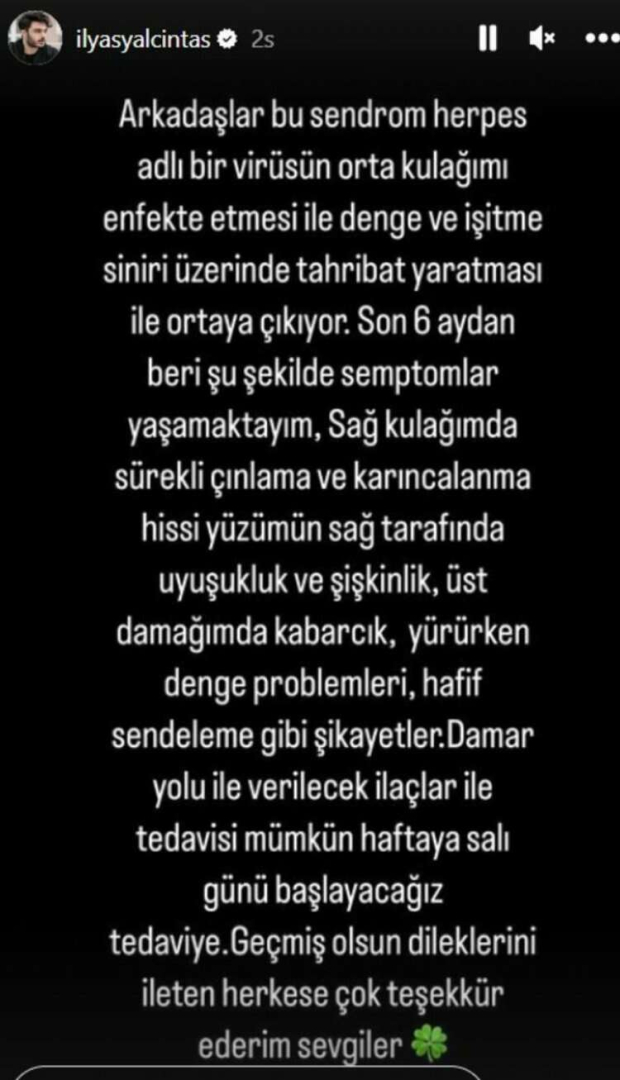Open ilyasyalcintas profile via username

coord(149,39)
